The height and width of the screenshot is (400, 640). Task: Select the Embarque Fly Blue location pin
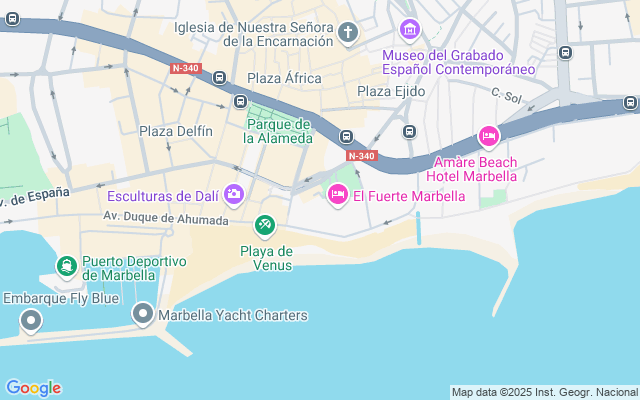(x=31, y=321)
